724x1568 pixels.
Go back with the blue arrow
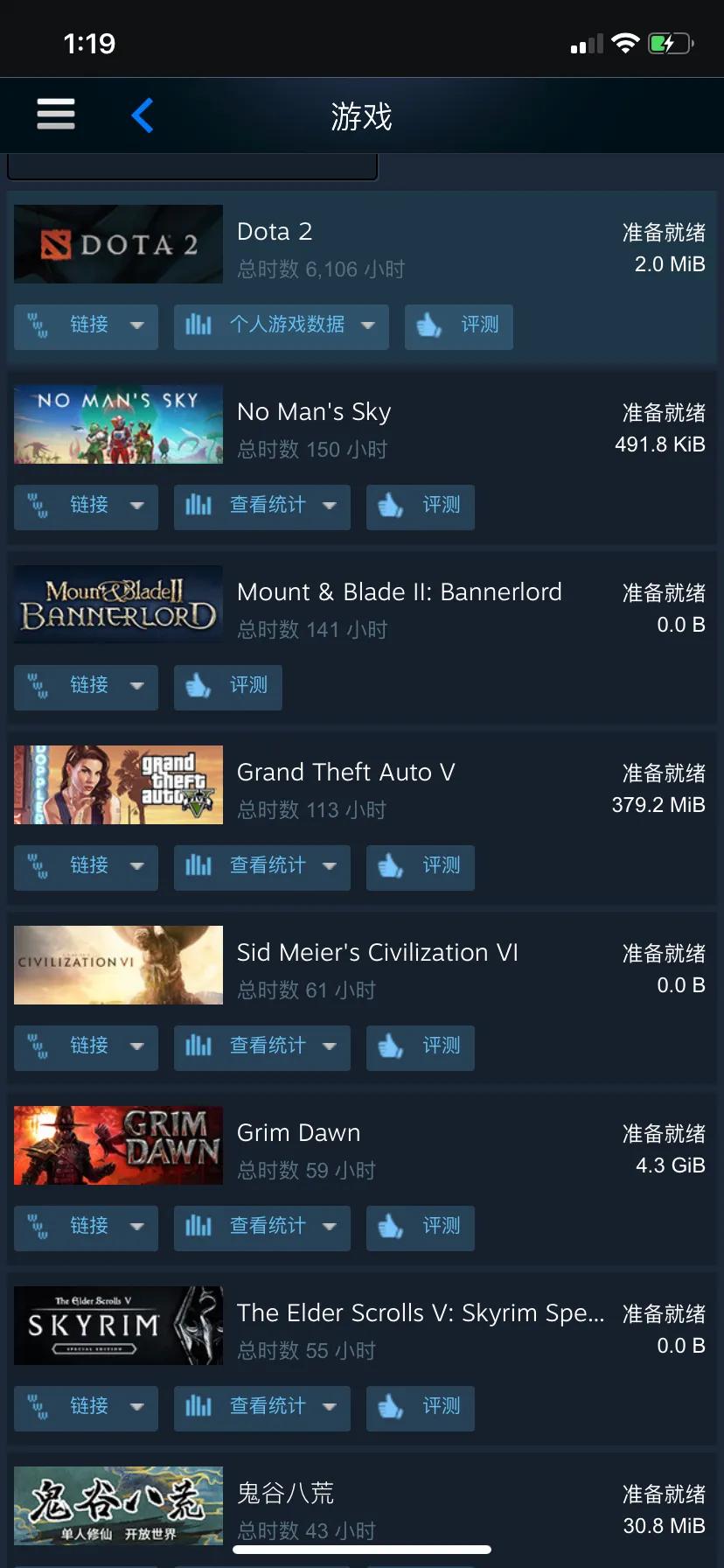pos(143,115)
